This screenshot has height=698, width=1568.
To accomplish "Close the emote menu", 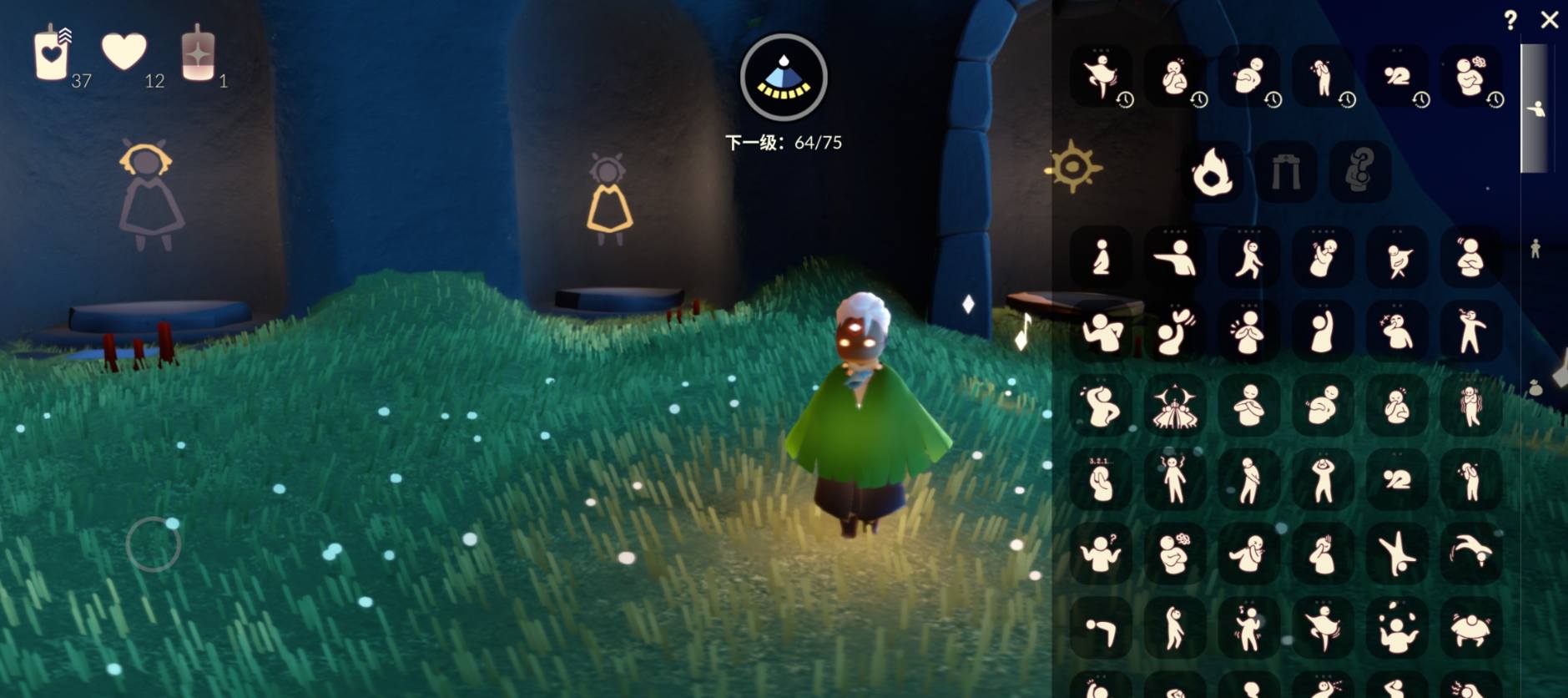I will coord(1550,20).
